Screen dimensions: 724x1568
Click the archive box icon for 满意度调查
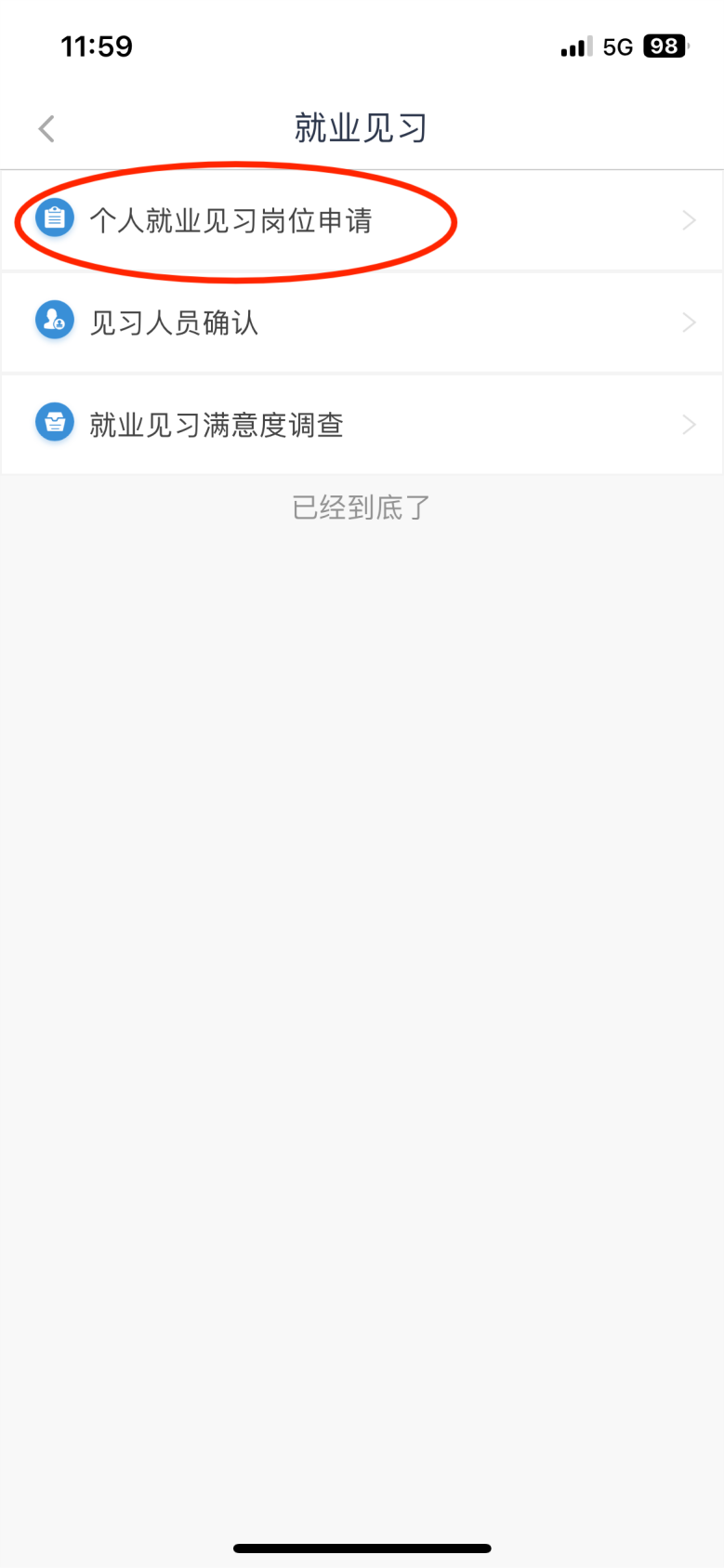(x=54, y=423)
